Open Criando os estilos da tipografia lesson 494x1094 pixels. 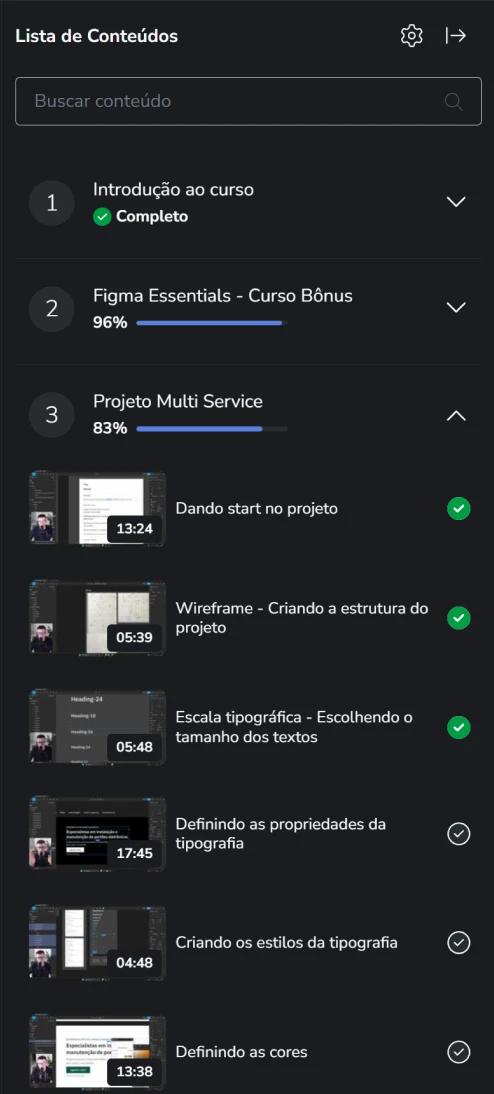tap(250, 943)
